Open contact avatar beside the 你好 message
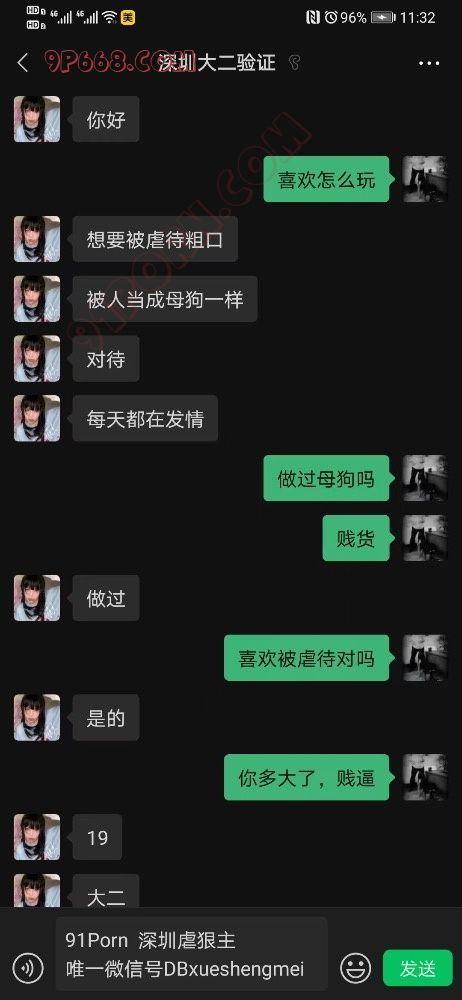The height and width of the screenshot is (1000, 462). pos(37,119)
